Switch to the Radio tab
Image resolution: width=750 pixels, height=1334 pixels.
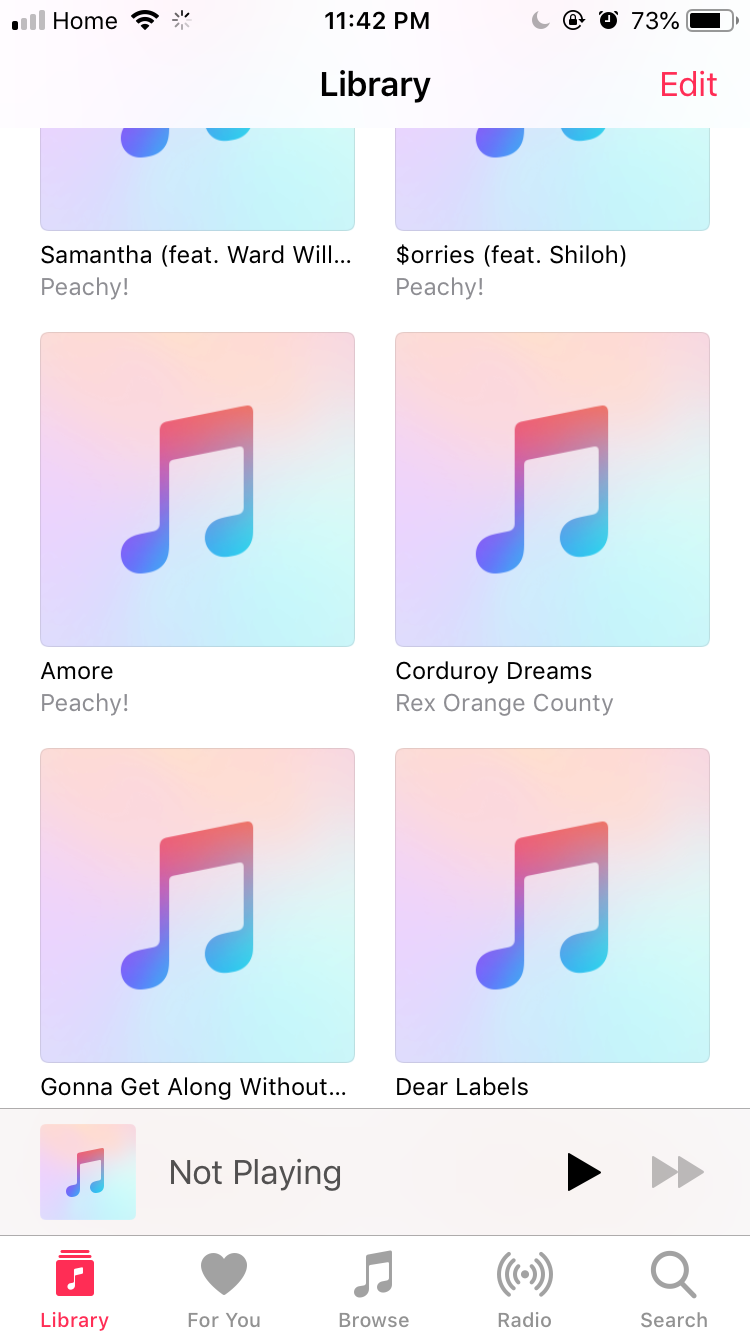(524, 1289)
